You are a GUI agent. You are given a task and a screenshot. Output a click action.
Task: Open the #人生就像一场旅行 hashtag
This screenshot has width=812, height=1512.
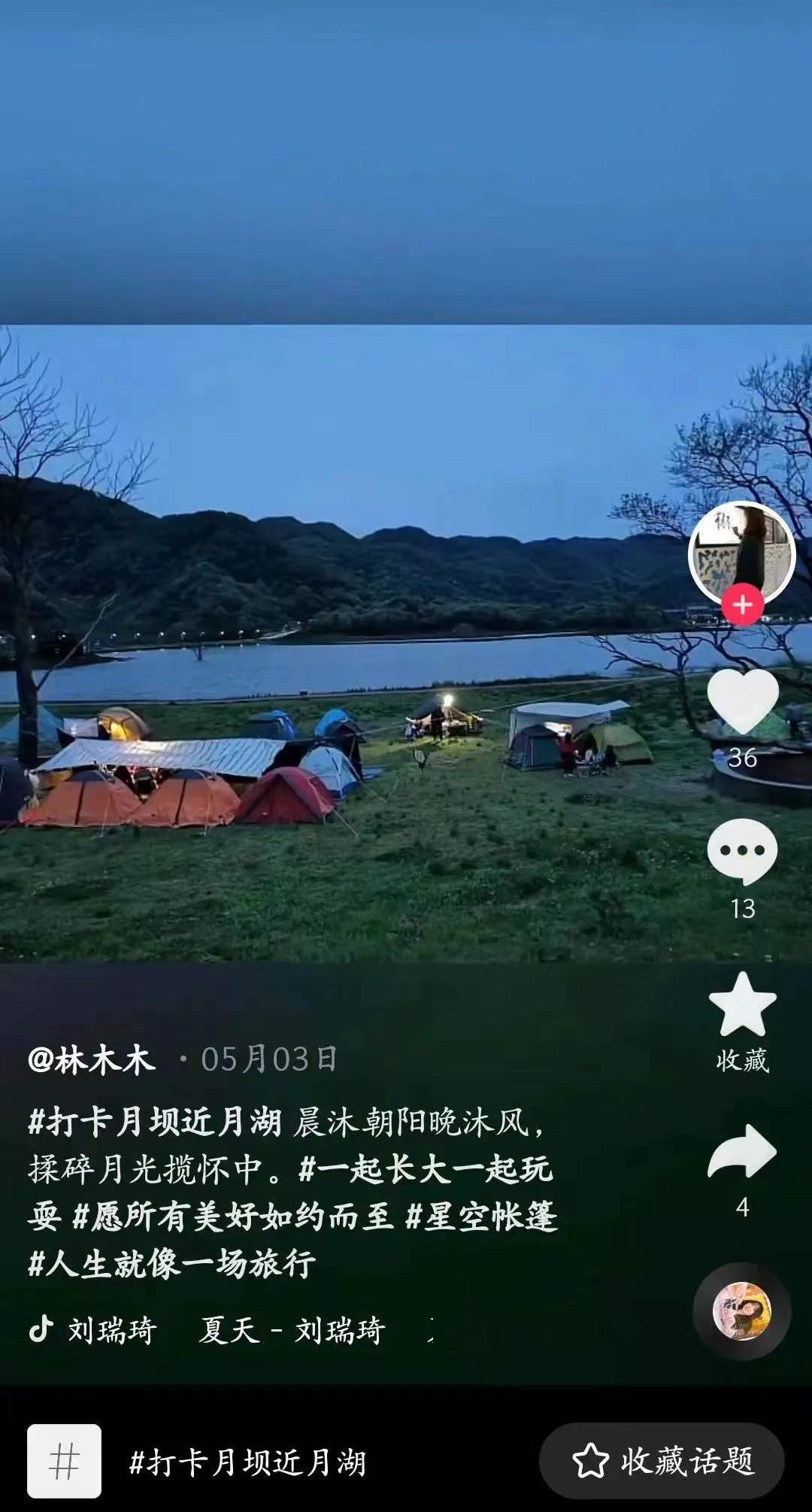(171, 1263)
